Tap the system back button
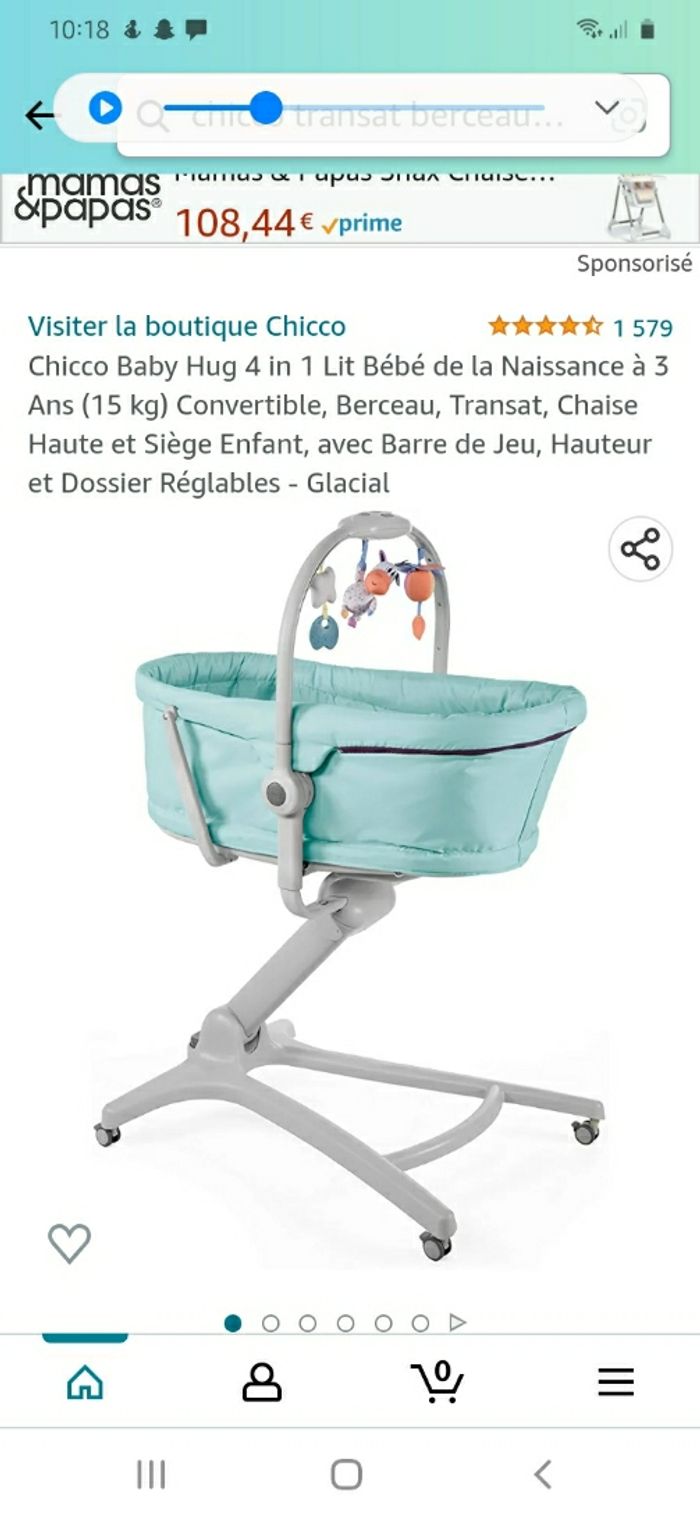Viewport: 700px width, 1520px height. pyautogui.click(x=542, y=1474)
